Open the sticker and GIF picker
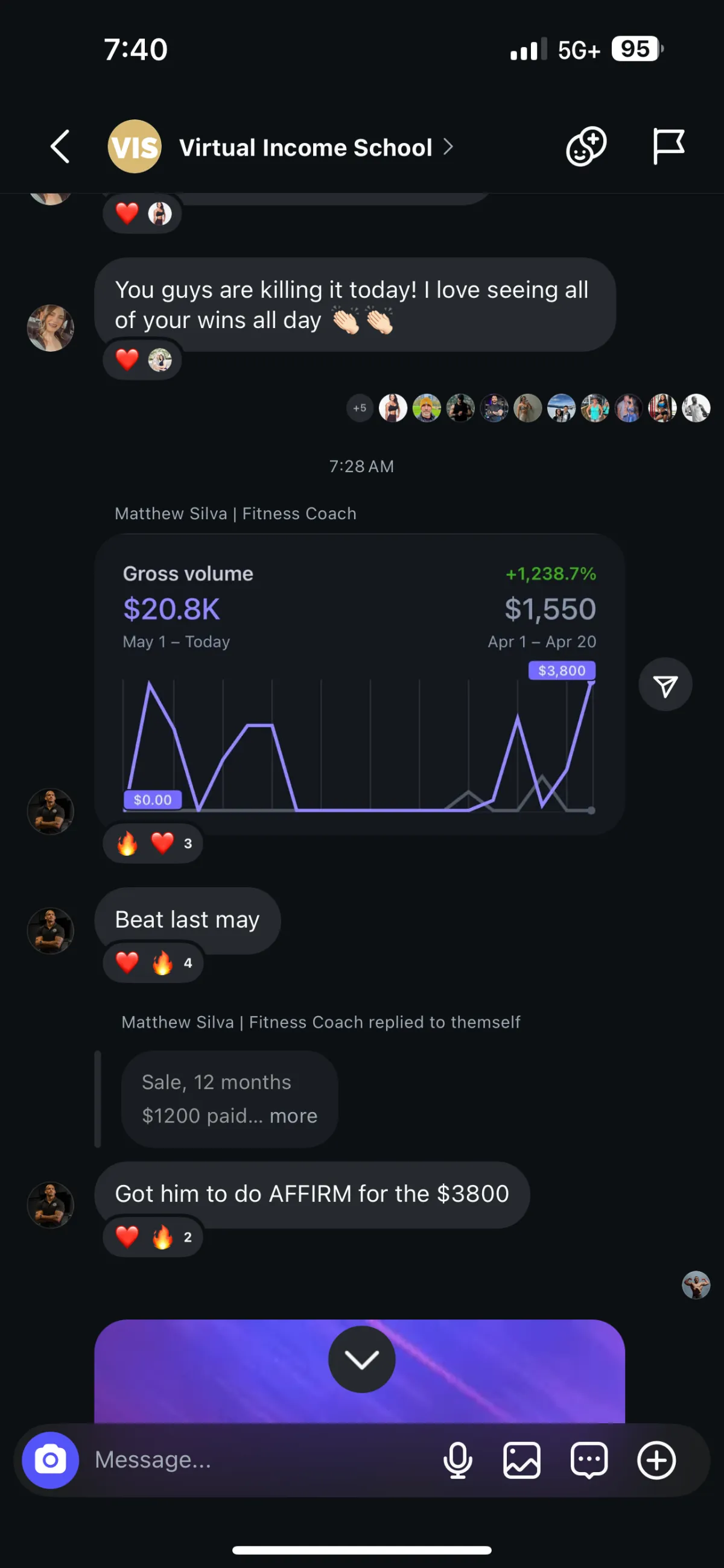 coord(589,1459)
